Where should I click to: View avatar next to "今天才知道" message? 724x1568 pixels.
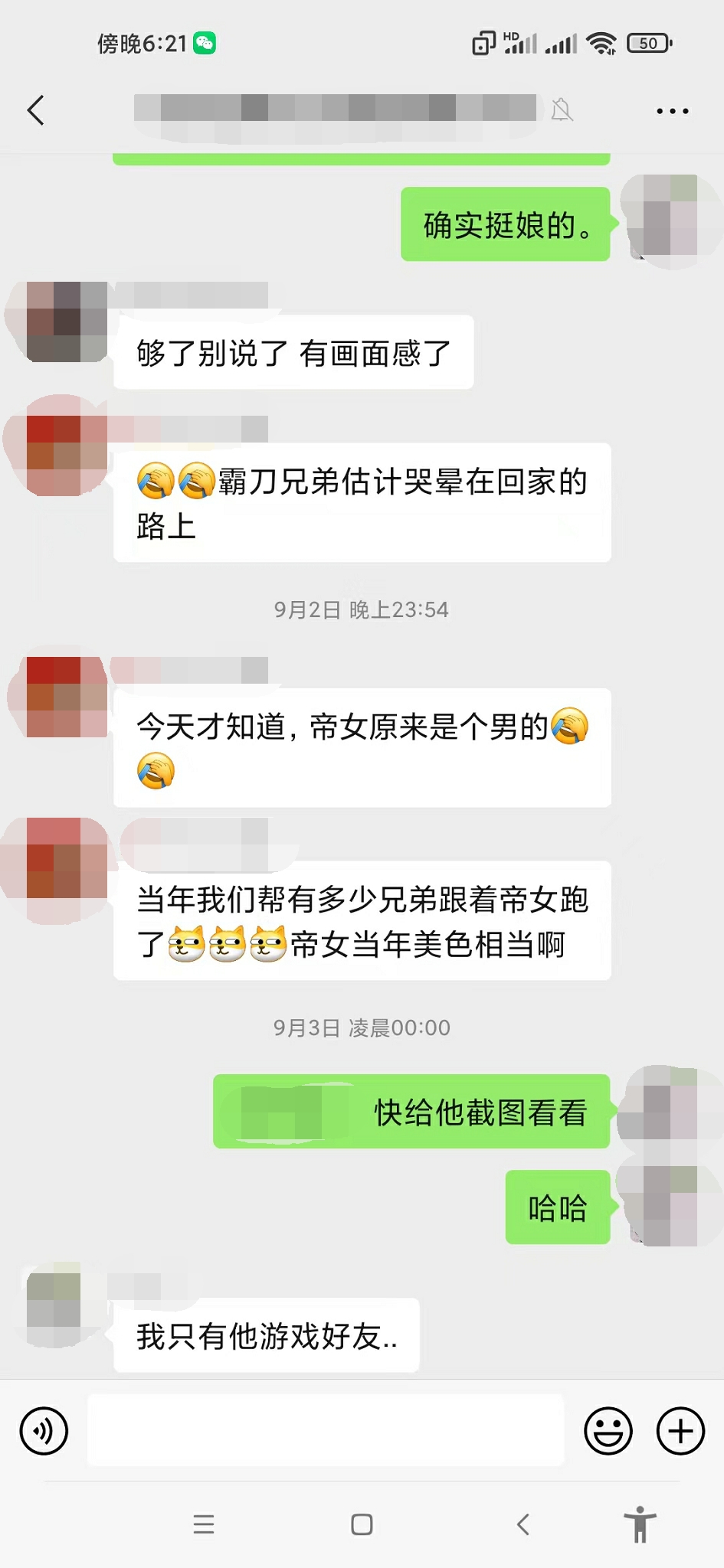(66, 697)
